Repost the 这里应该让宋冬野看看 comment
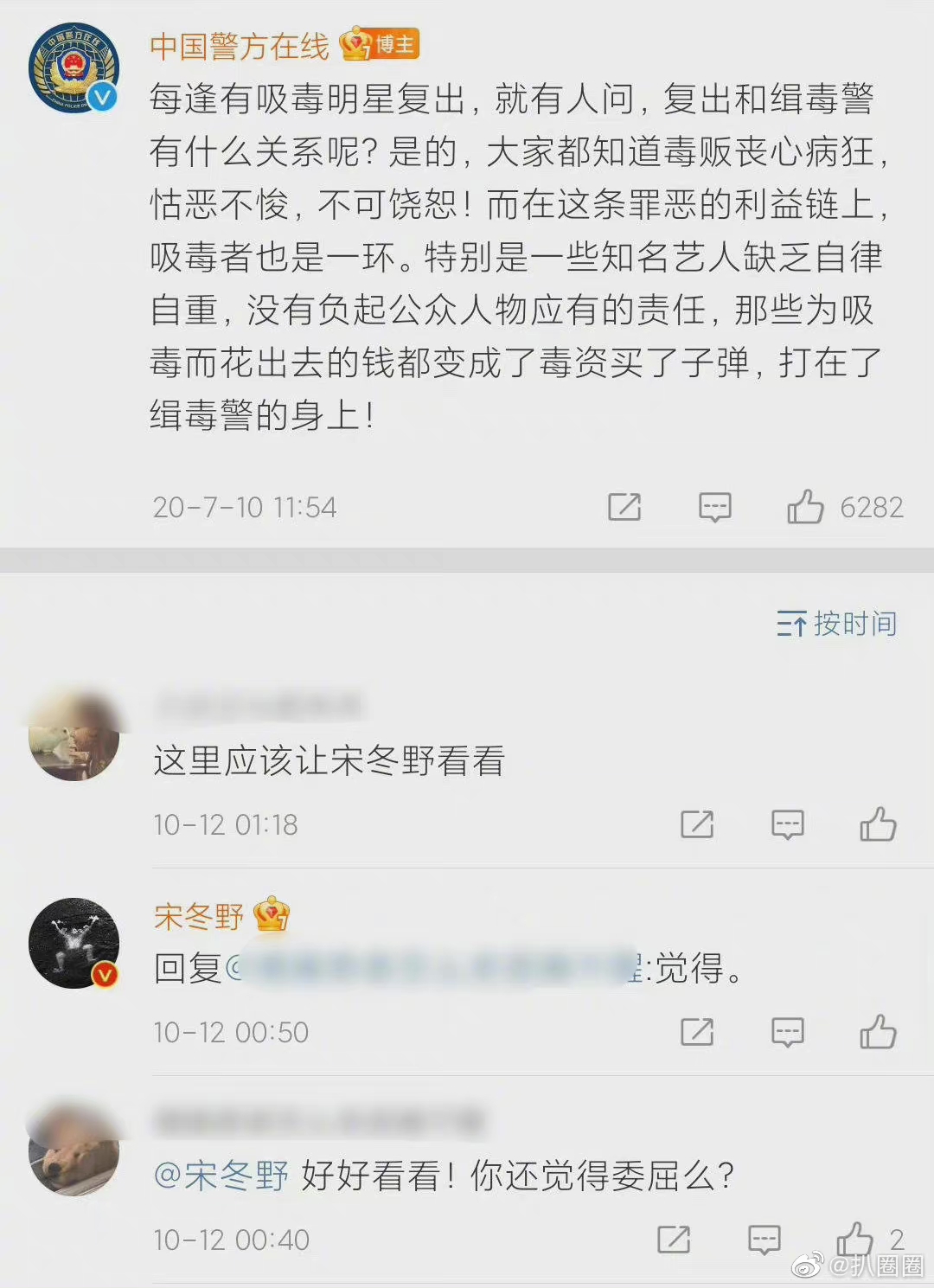 pyautogui.click(x=697, y=824)
